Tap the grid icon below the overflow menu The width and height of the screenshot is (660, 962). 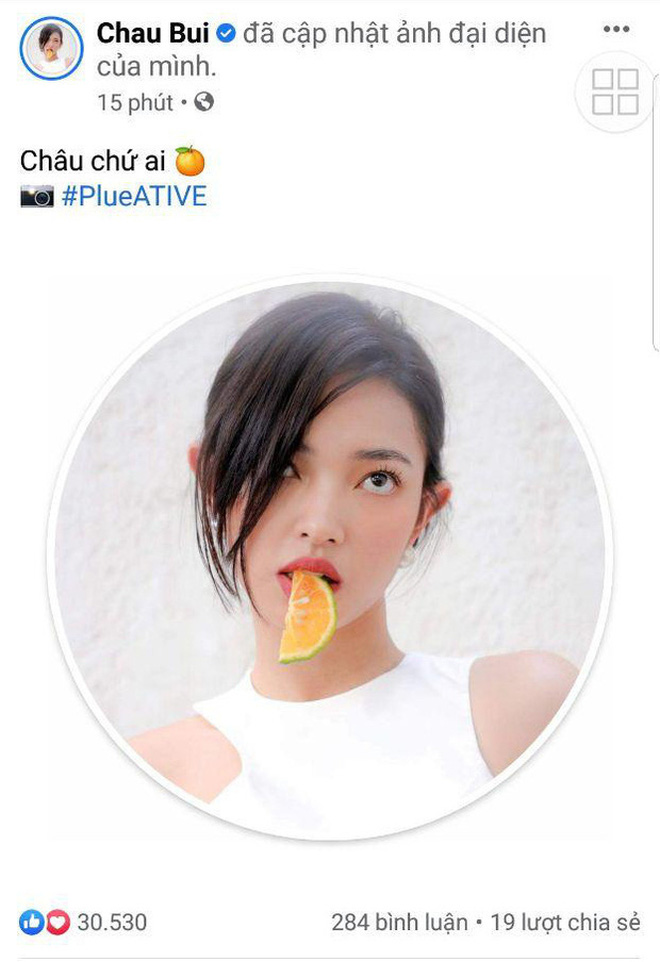(615, 91)
